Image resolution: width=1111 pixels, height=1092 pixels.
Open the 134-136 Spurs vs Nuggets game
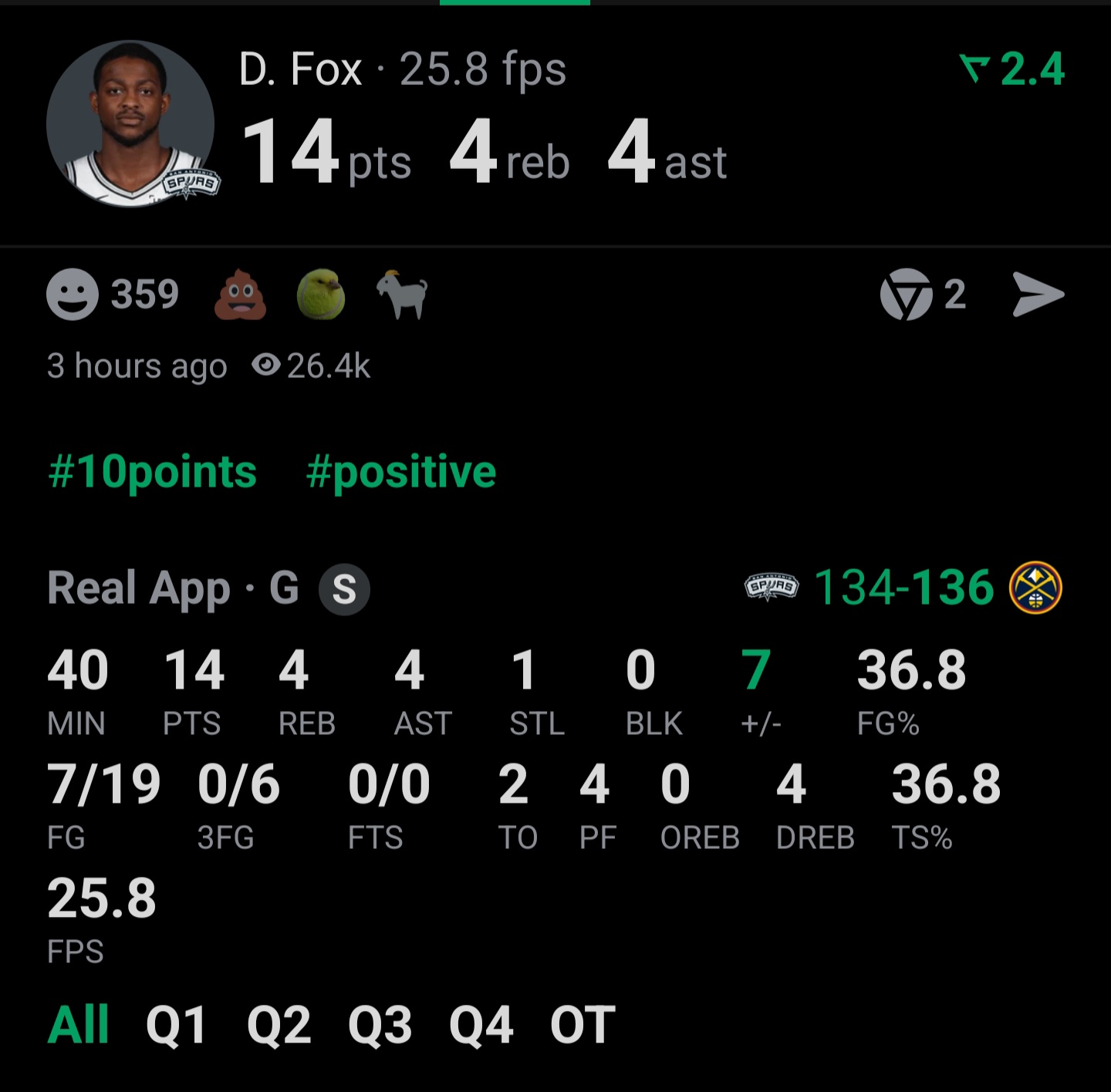click(903, 588)
